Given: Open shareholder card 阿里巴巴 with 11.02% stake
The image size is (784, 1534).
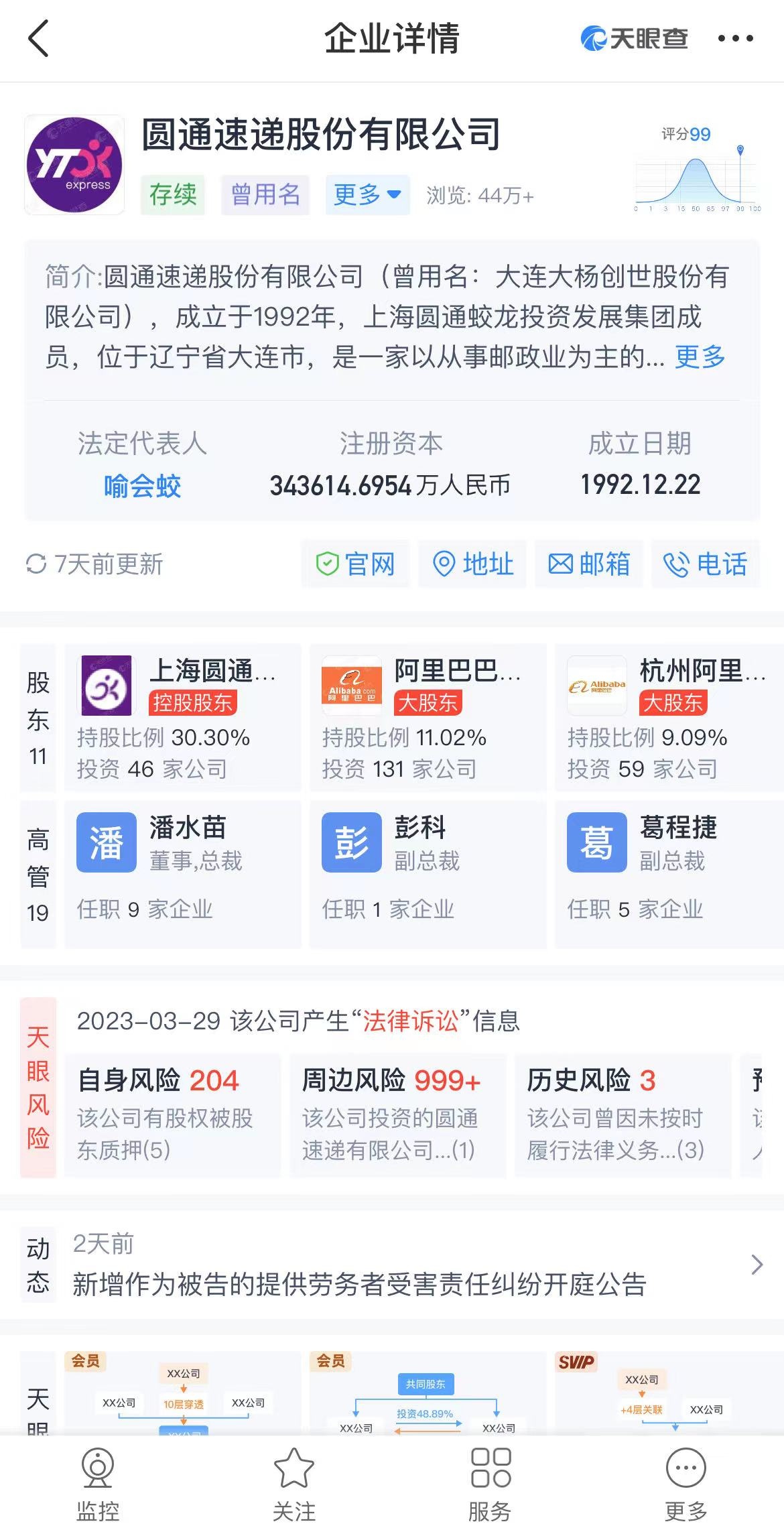Looking at the screenshot, I should coord(428,718).
